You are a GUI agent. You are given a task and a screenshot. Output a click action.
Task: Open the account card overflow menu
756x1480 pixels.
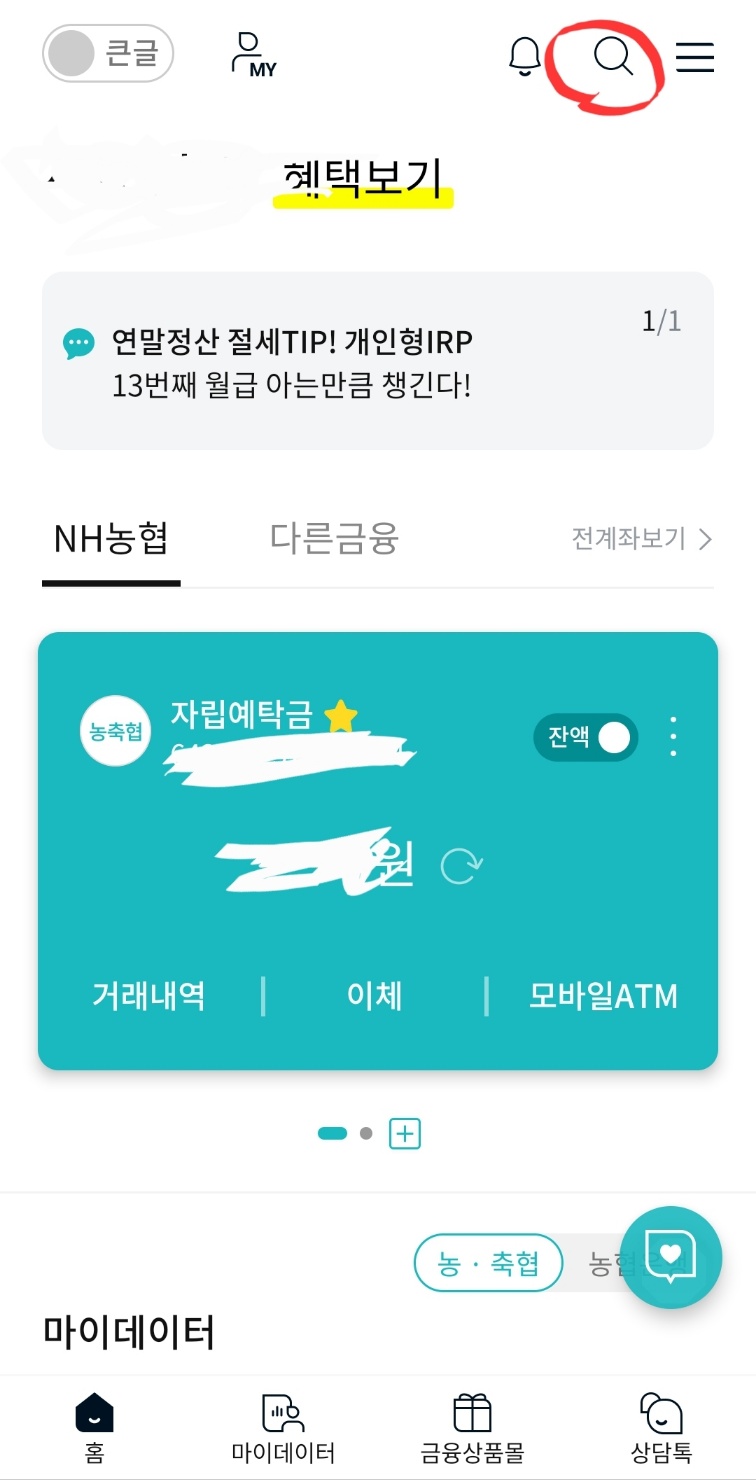673,737
